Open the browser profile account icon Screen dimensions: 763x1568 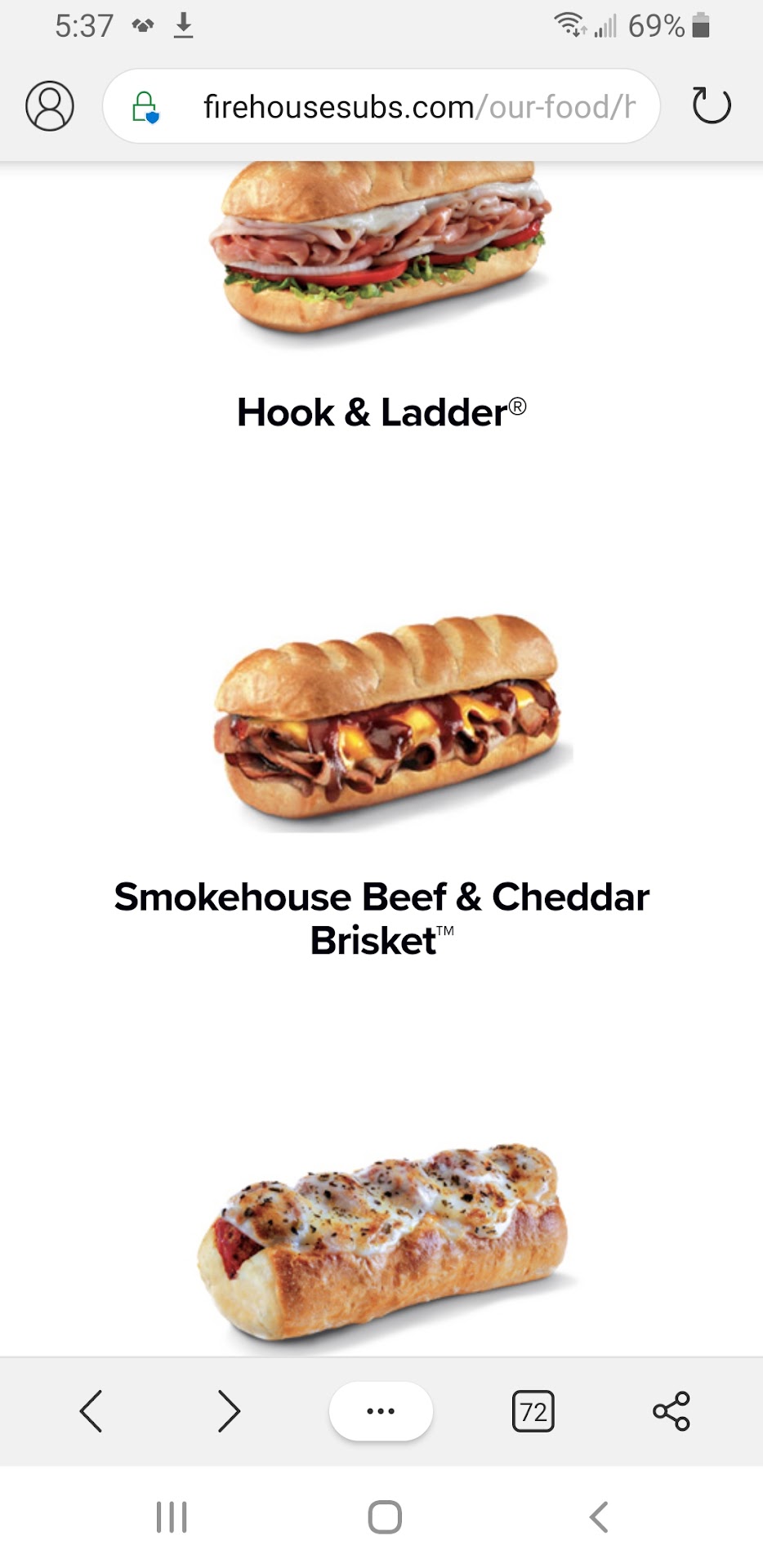50,106
